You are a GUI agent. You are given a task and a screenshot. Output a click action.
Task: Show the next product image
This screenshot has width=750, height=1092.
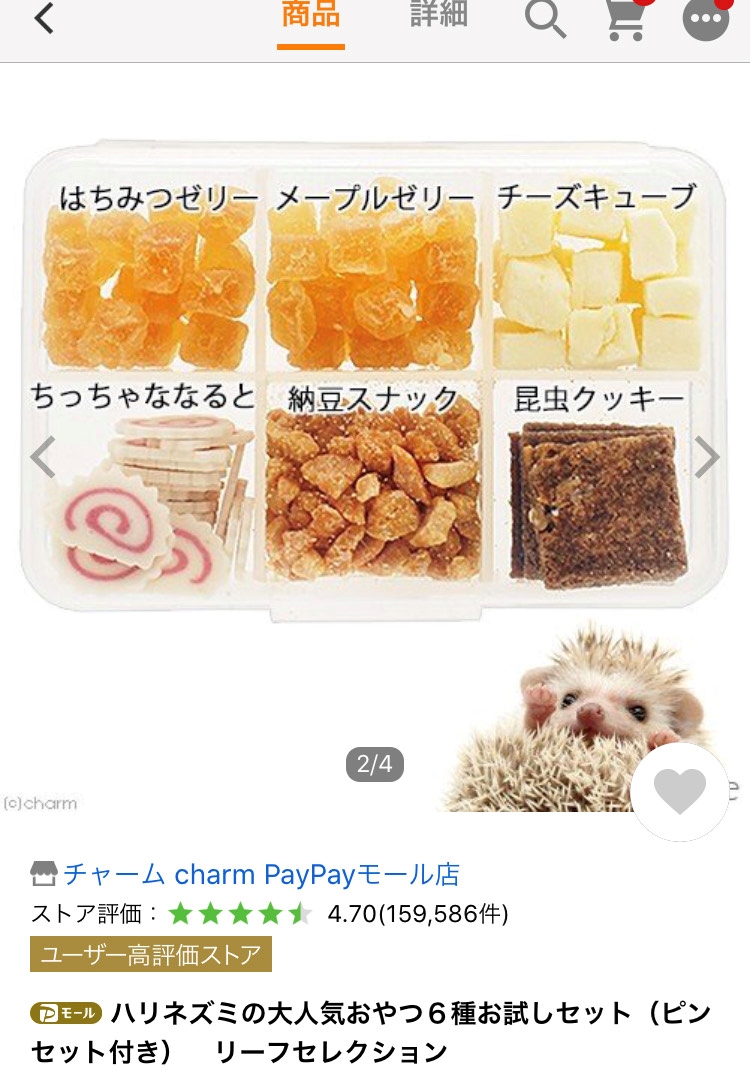point(707,457)
